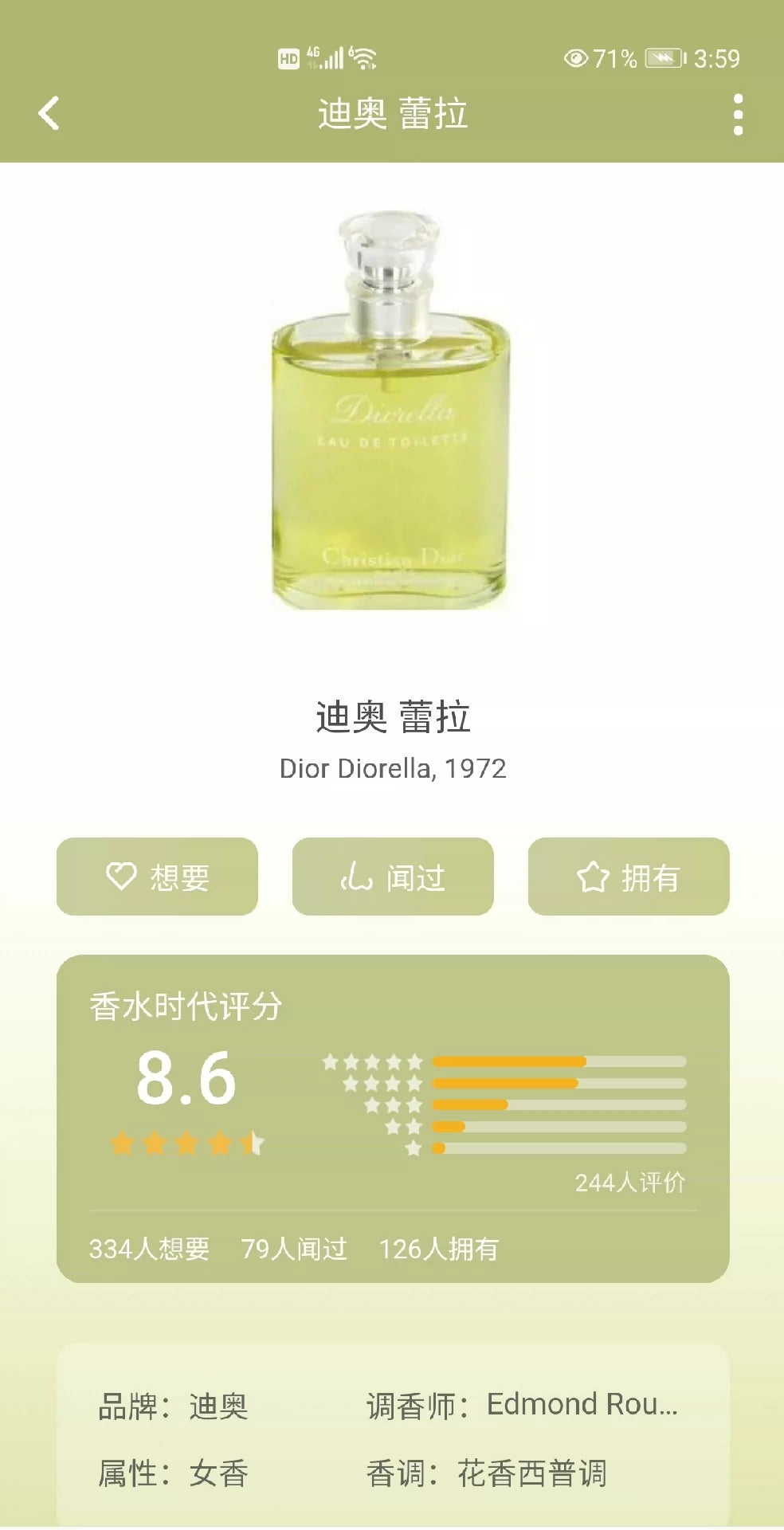784x1530 pixels.
Task: Open the 香水时代评分 rating card
Action: click(393, 1117)
